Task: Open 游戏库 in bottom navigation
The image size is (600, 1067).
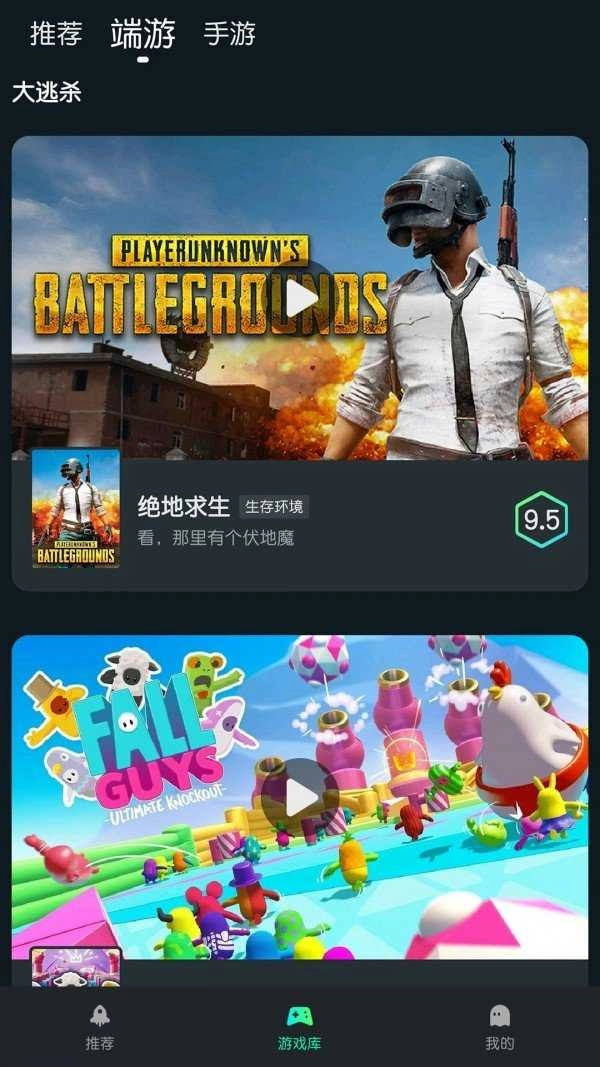Action: (300, 1028)
